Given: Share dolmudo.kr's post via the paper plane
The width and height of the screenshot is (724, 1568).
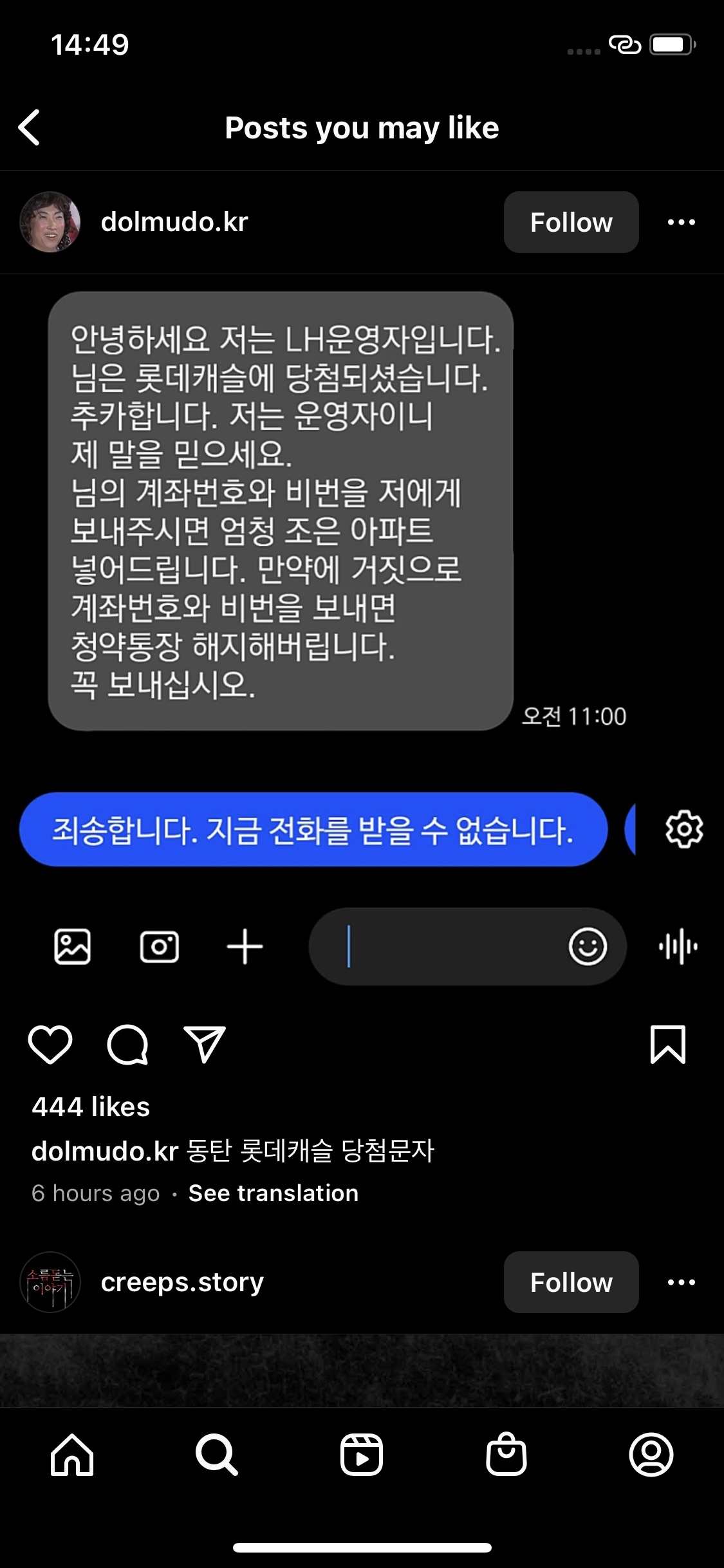Looking at the screenshot, I should tap(205, 1044).
